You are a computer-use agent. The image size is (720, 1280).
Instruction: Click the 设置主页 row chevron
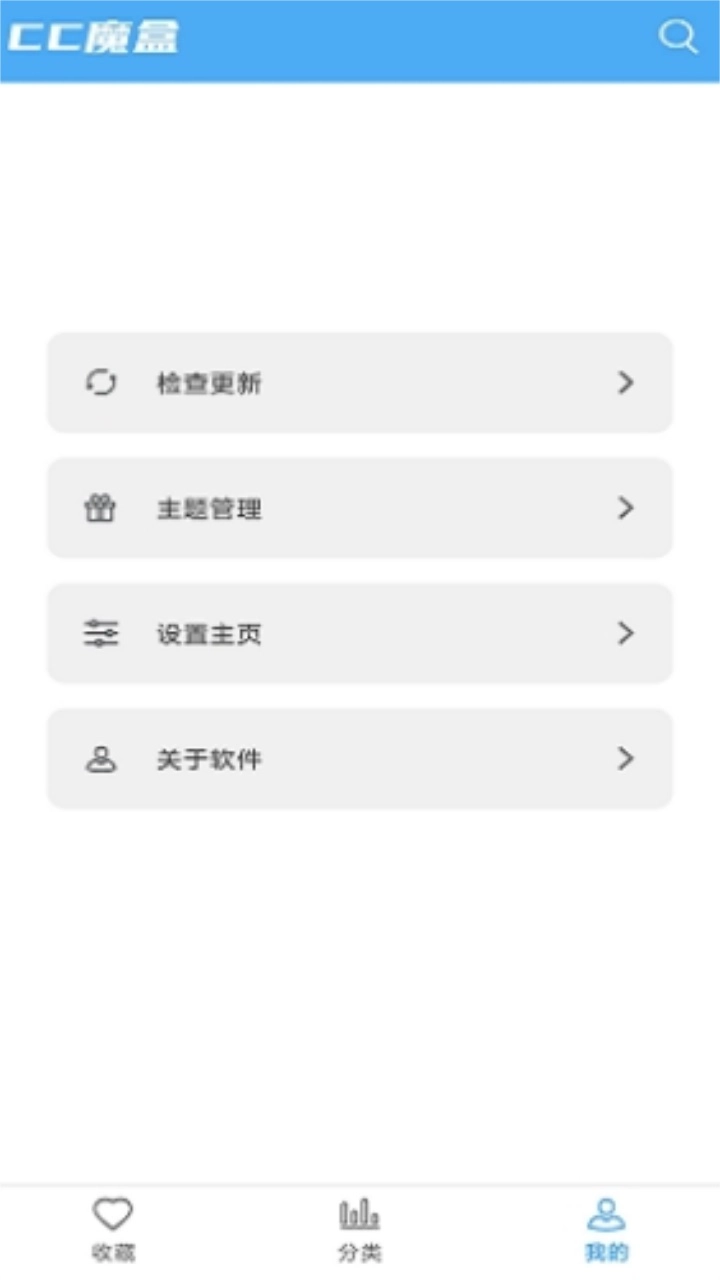point(627,633)
